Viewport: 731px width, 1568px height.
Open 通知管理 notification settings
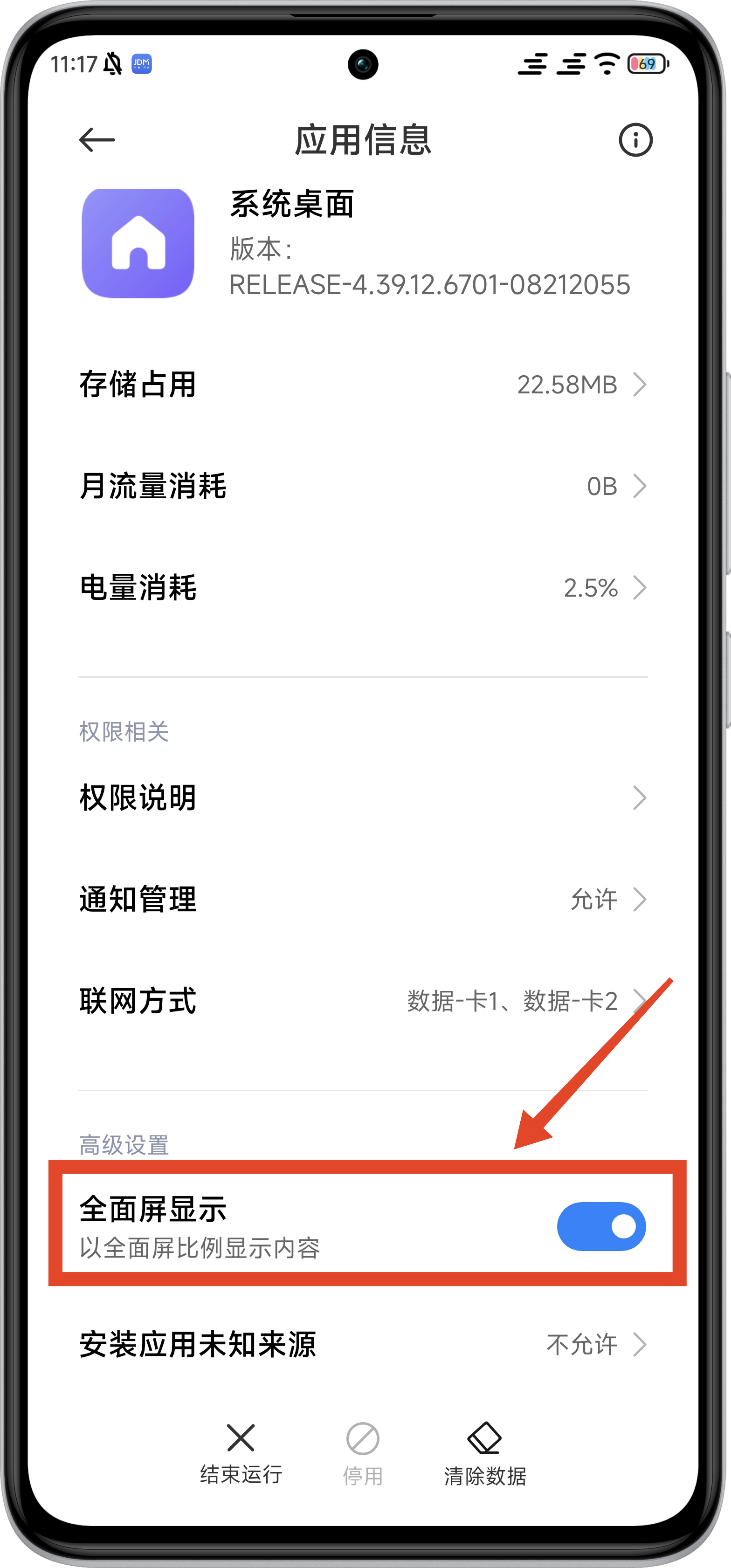[x=363, y=899]
